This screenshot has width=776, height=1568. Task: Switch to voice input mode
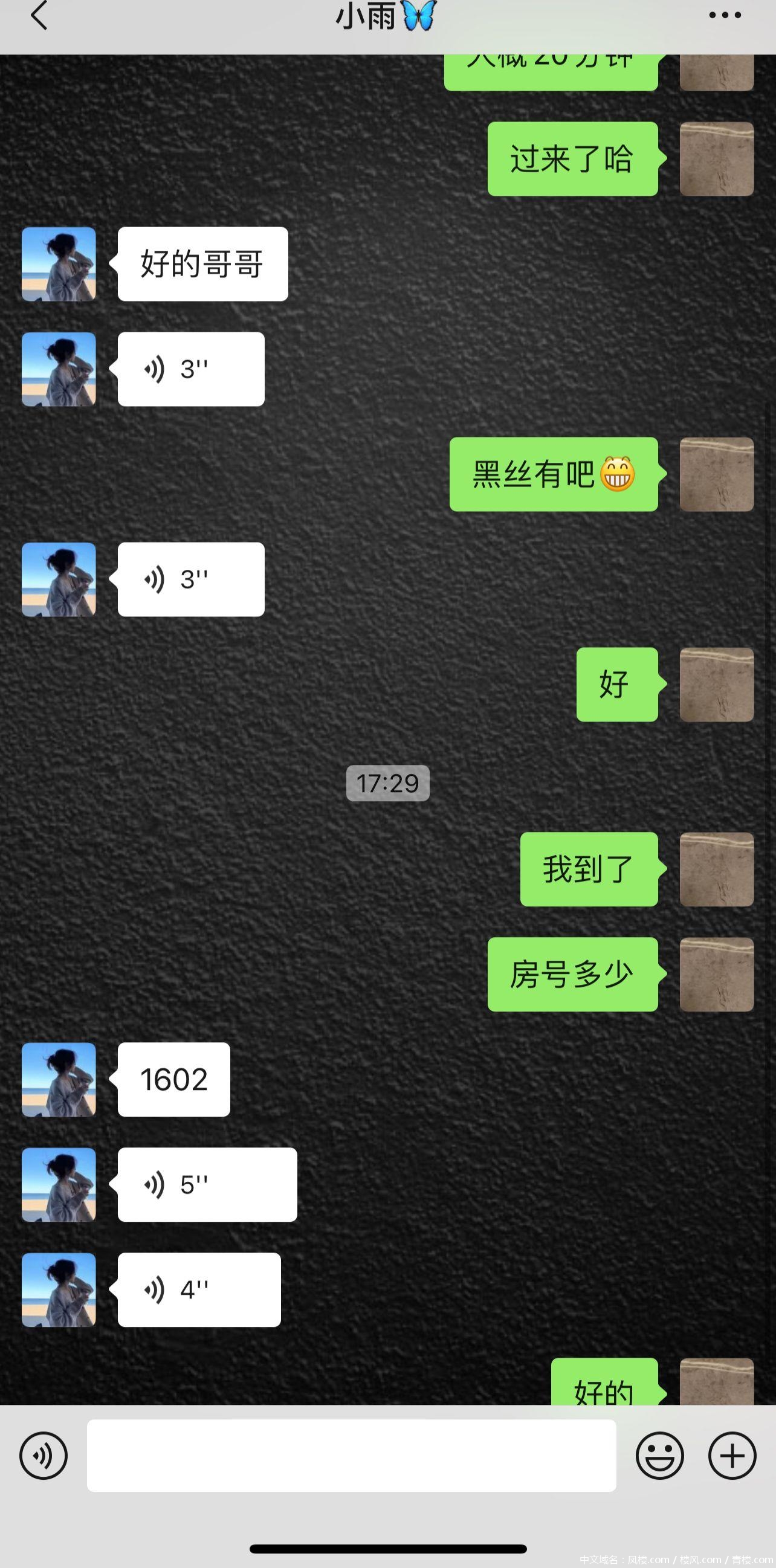coord(44,1456)
